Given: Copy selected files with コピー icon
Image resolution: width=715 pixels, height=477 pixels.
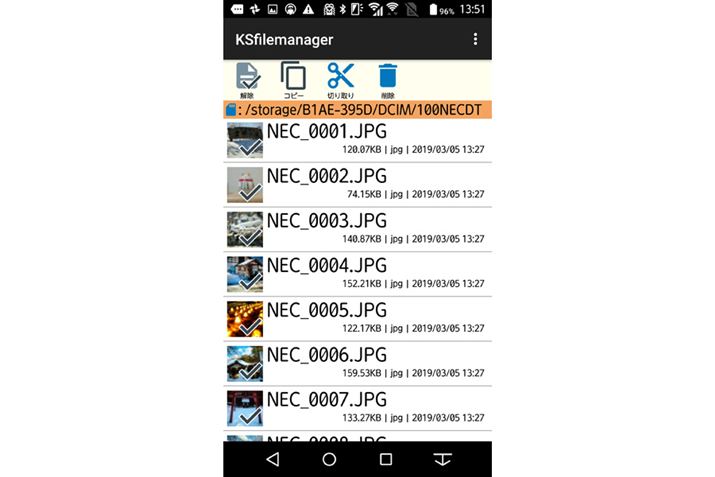Looking at the screenshot, I should 293,79.
